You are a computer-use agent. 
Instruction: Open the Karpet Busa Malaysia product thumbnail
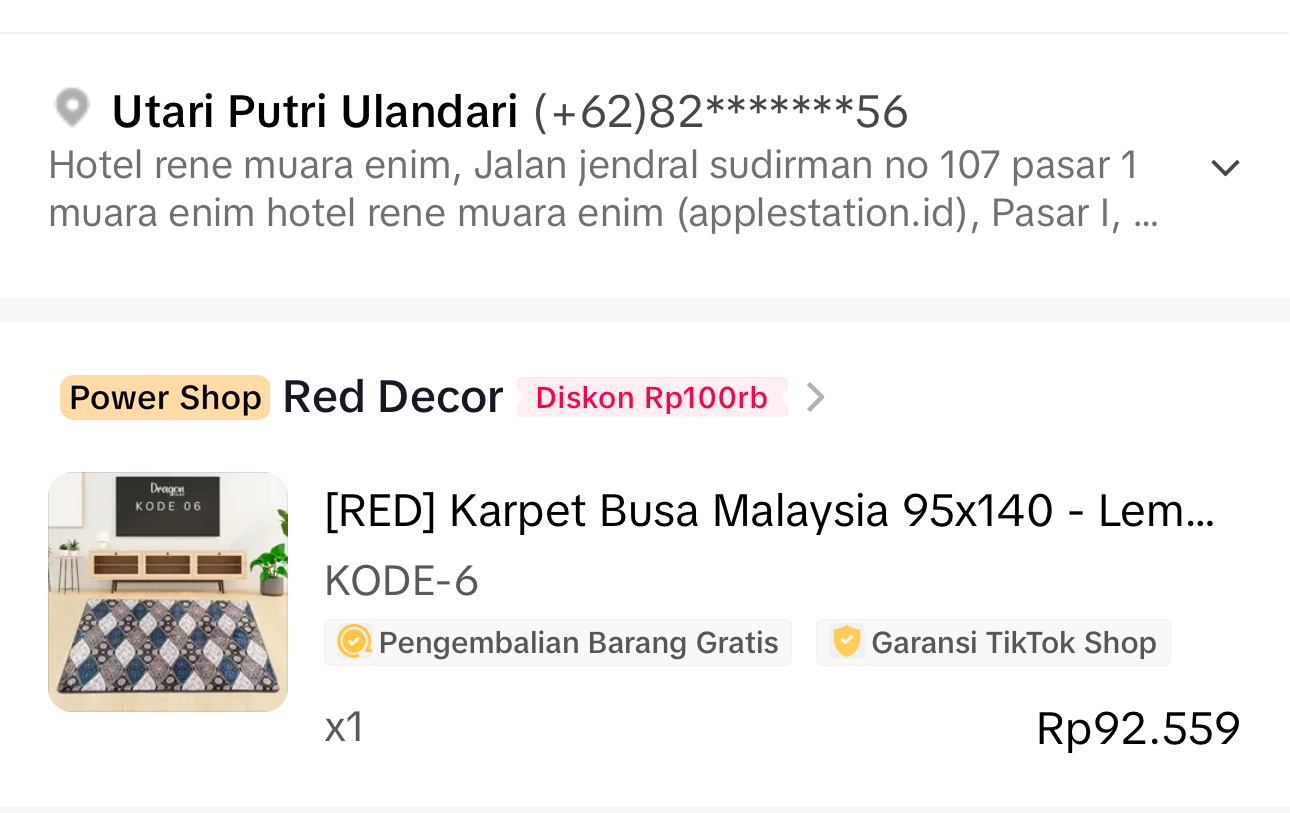(x=168, y=592)
